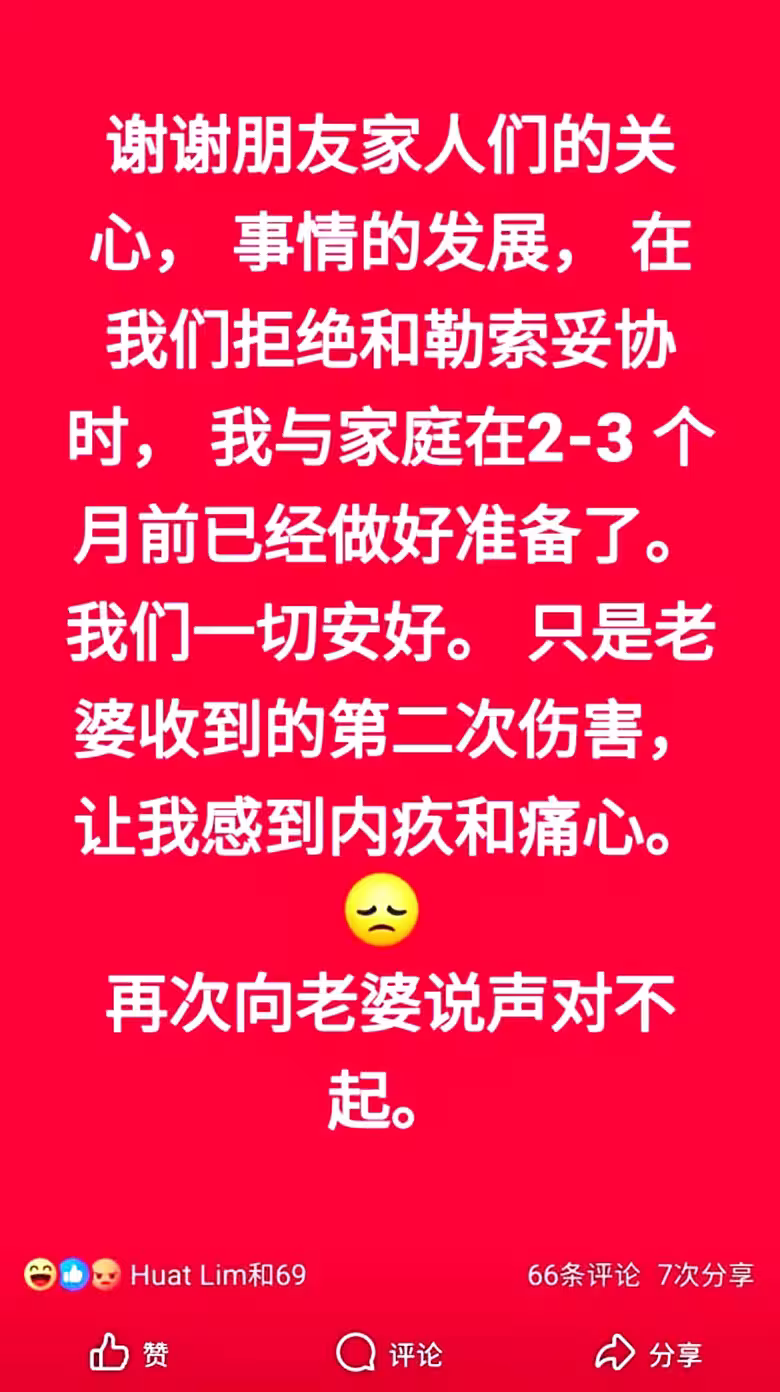
Task: Like this post with 赞 button
Action: [x=129, y=1355]
